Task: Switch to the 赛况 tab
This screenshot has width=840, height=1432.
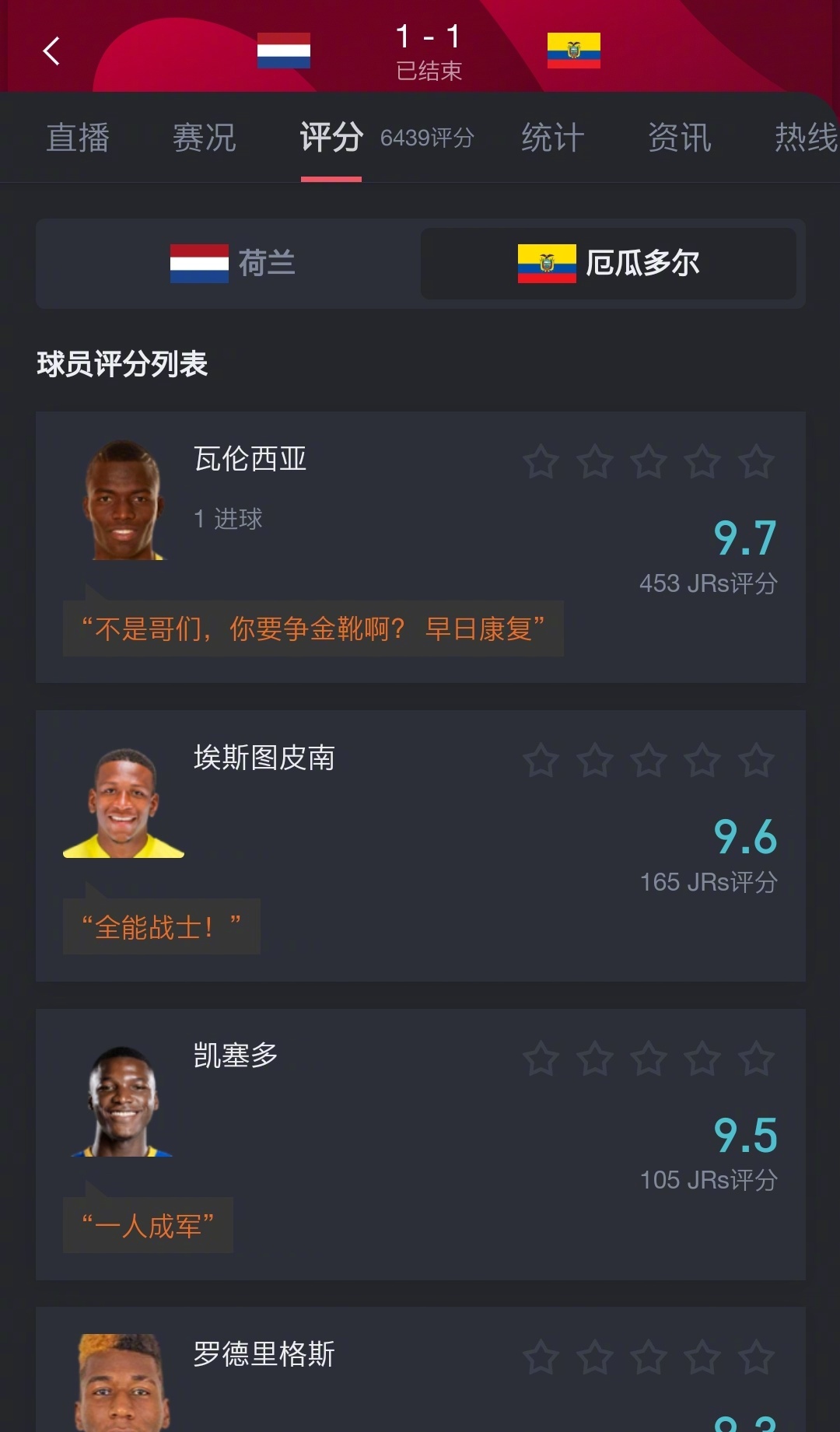Action: (204, 138)
